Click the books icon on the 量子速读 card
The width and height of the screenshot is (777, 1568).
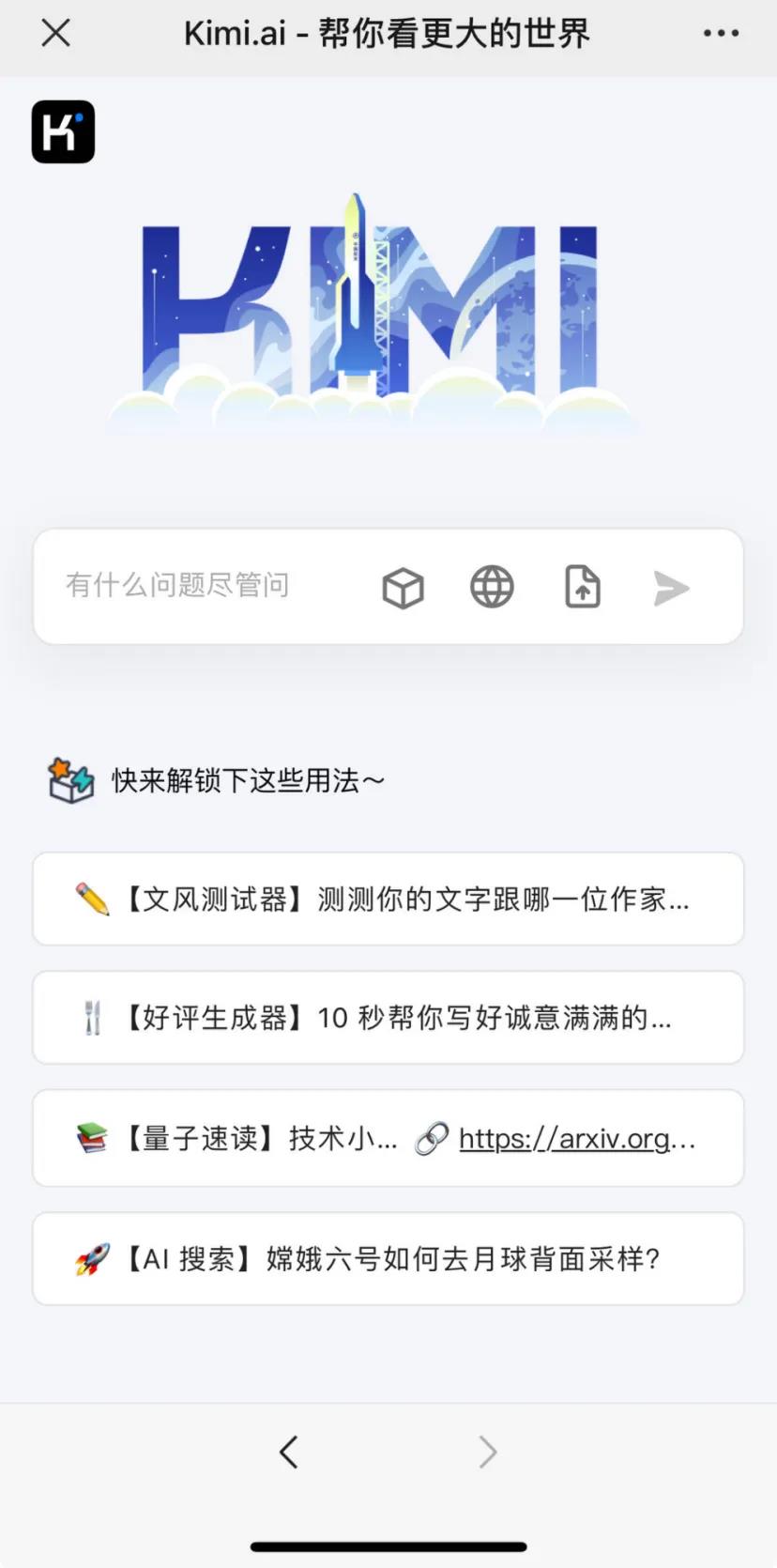[91, 1138]
